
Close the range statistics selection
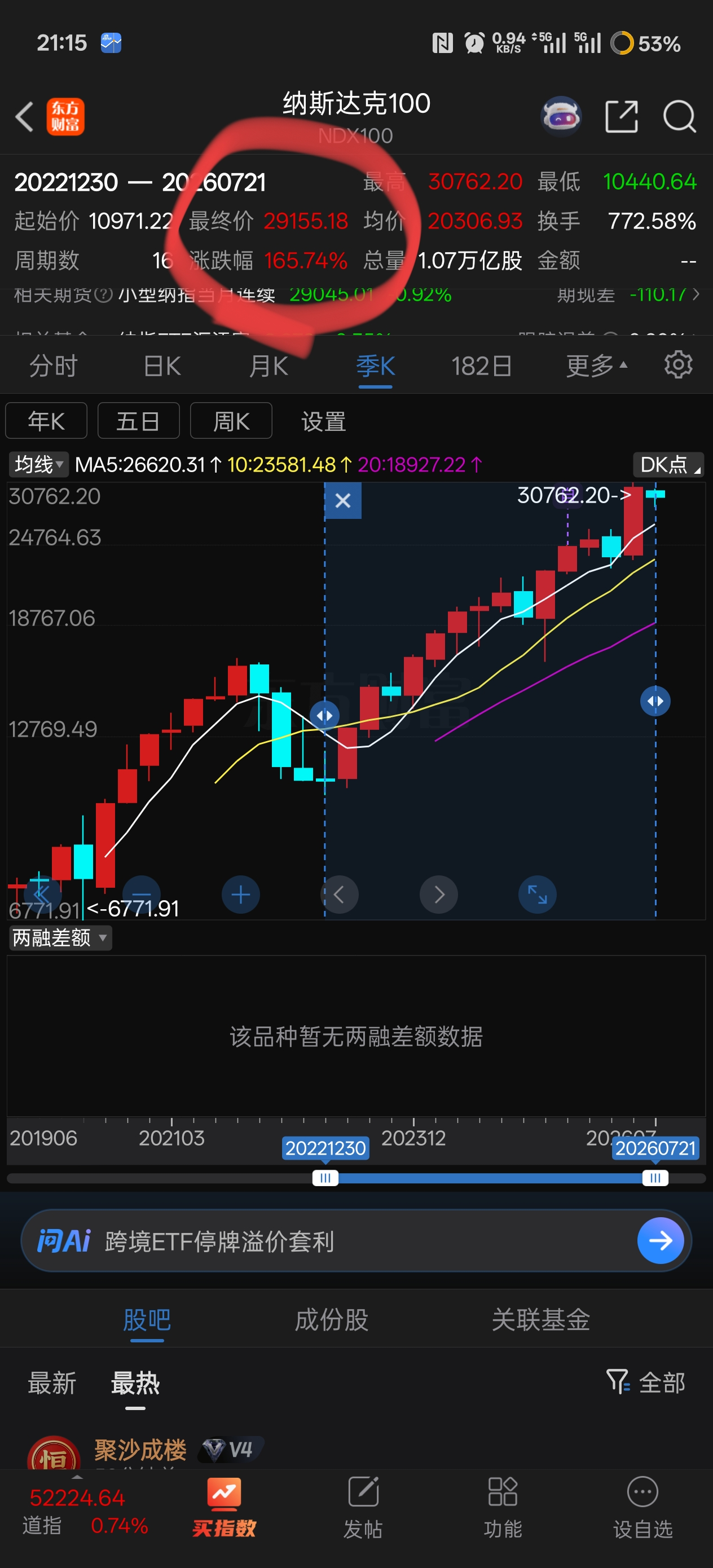click(x=343, y=500)
